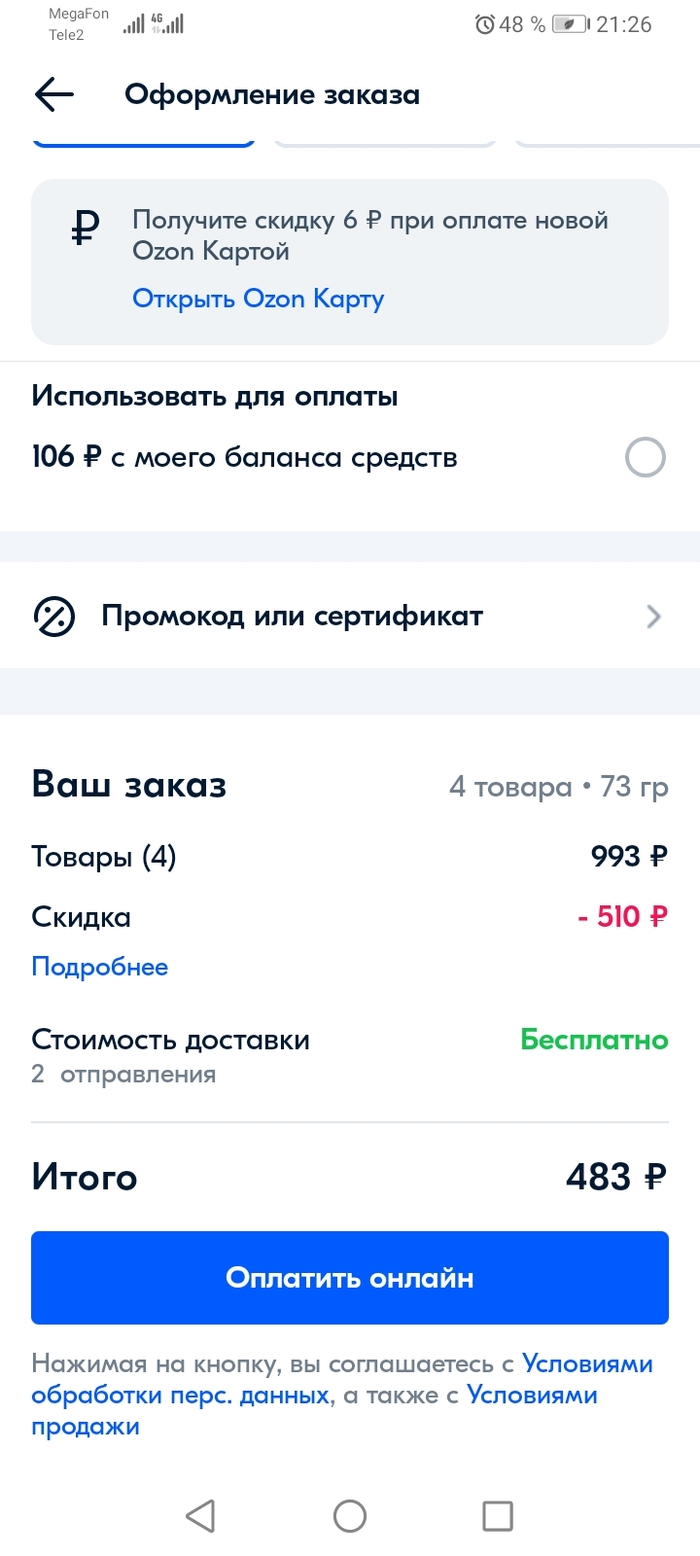Open the recent apps overview

[x=497, y=1516]
